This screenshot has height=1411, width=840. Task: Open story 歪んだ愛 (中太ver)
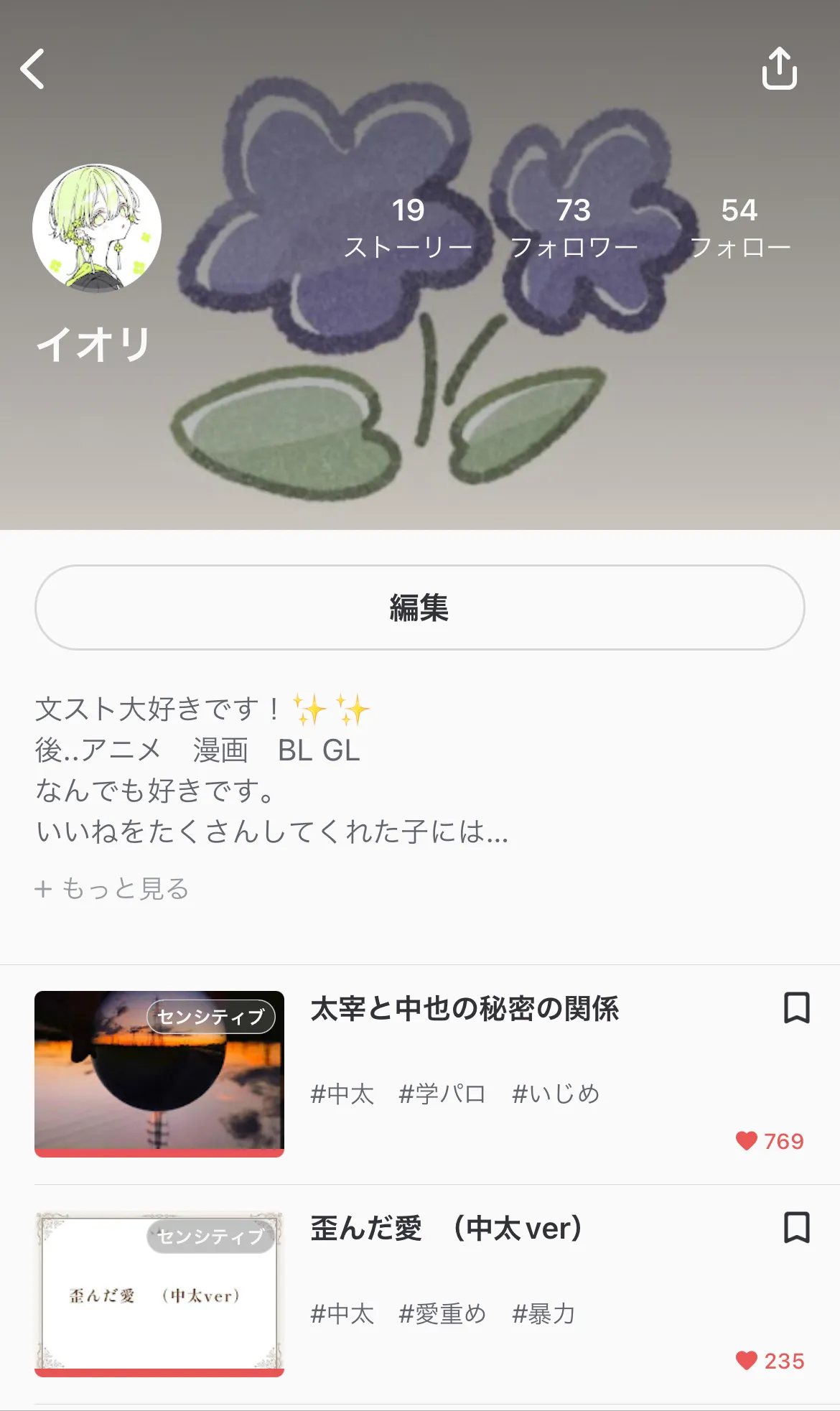(x=446, y=1229)
